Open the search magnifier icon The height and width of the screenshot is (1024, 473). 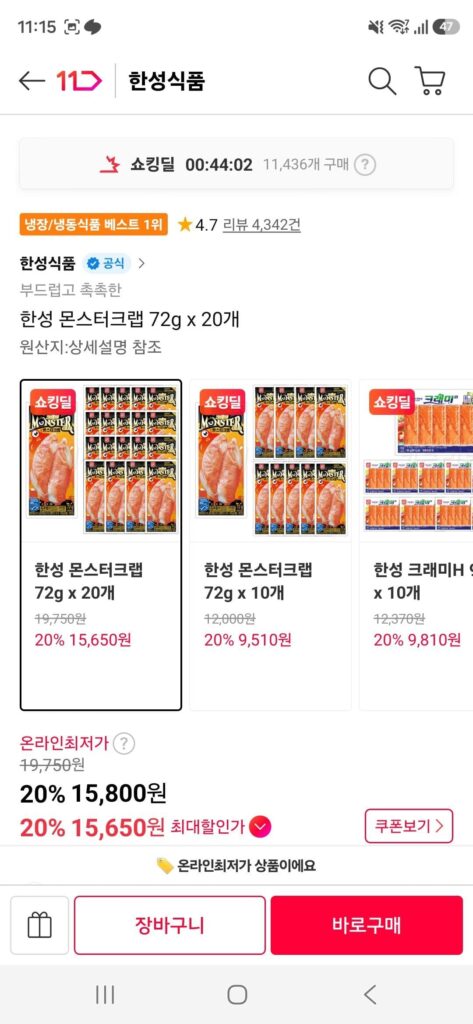(x=382, y=82)
